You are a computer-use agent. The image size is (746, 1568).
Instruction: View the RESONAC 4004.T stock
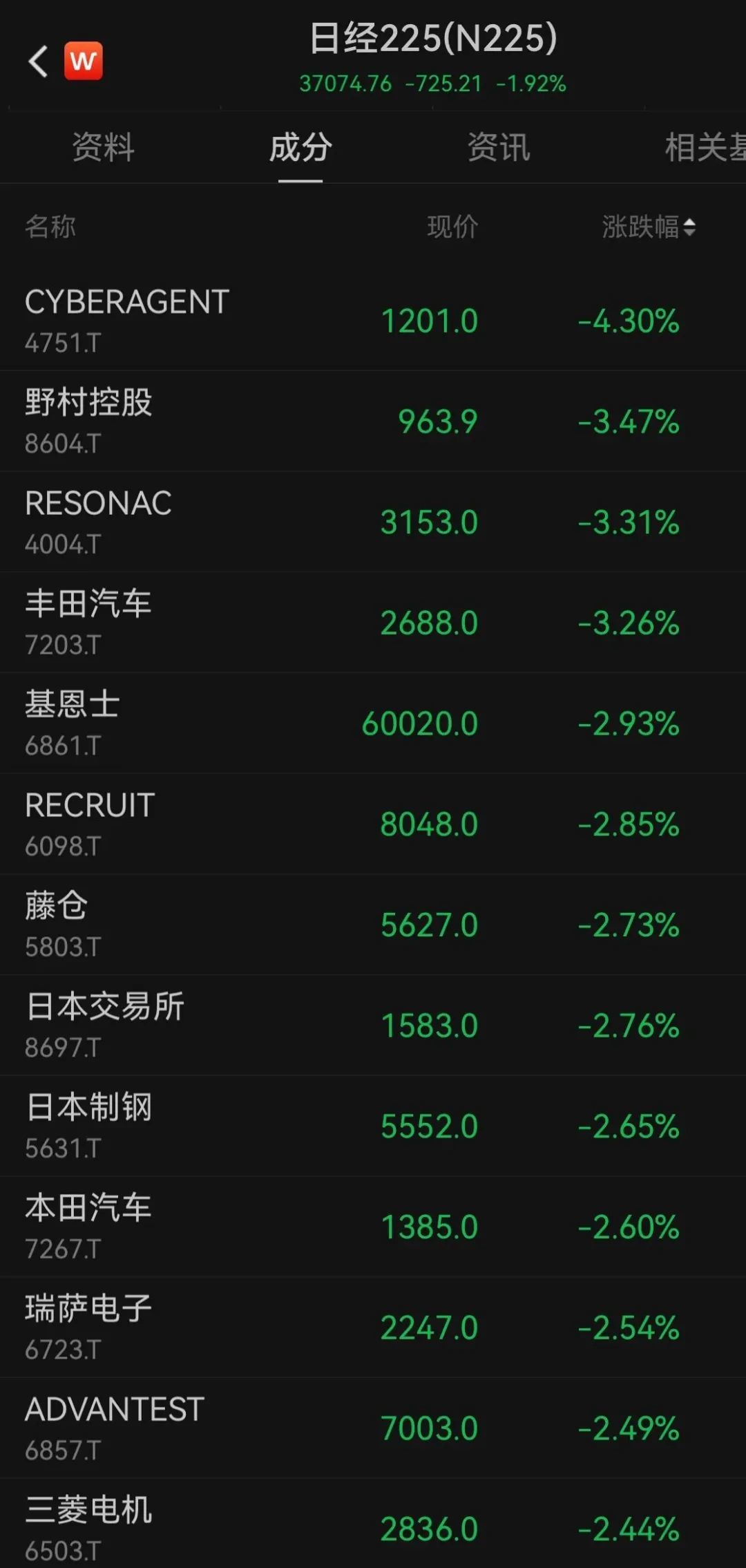pos(373,522)
